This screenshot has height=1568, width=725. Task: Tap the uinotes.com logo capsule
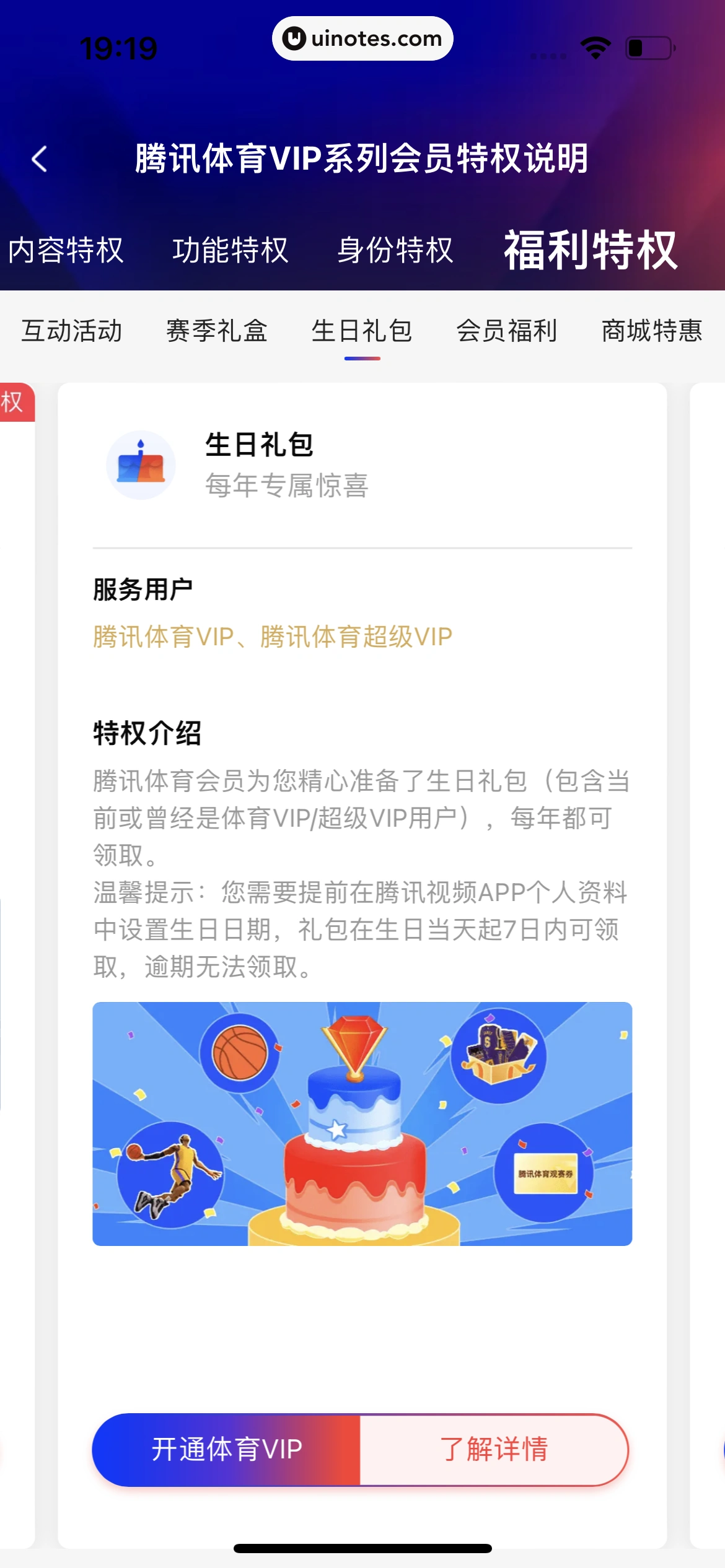point(362,38)
